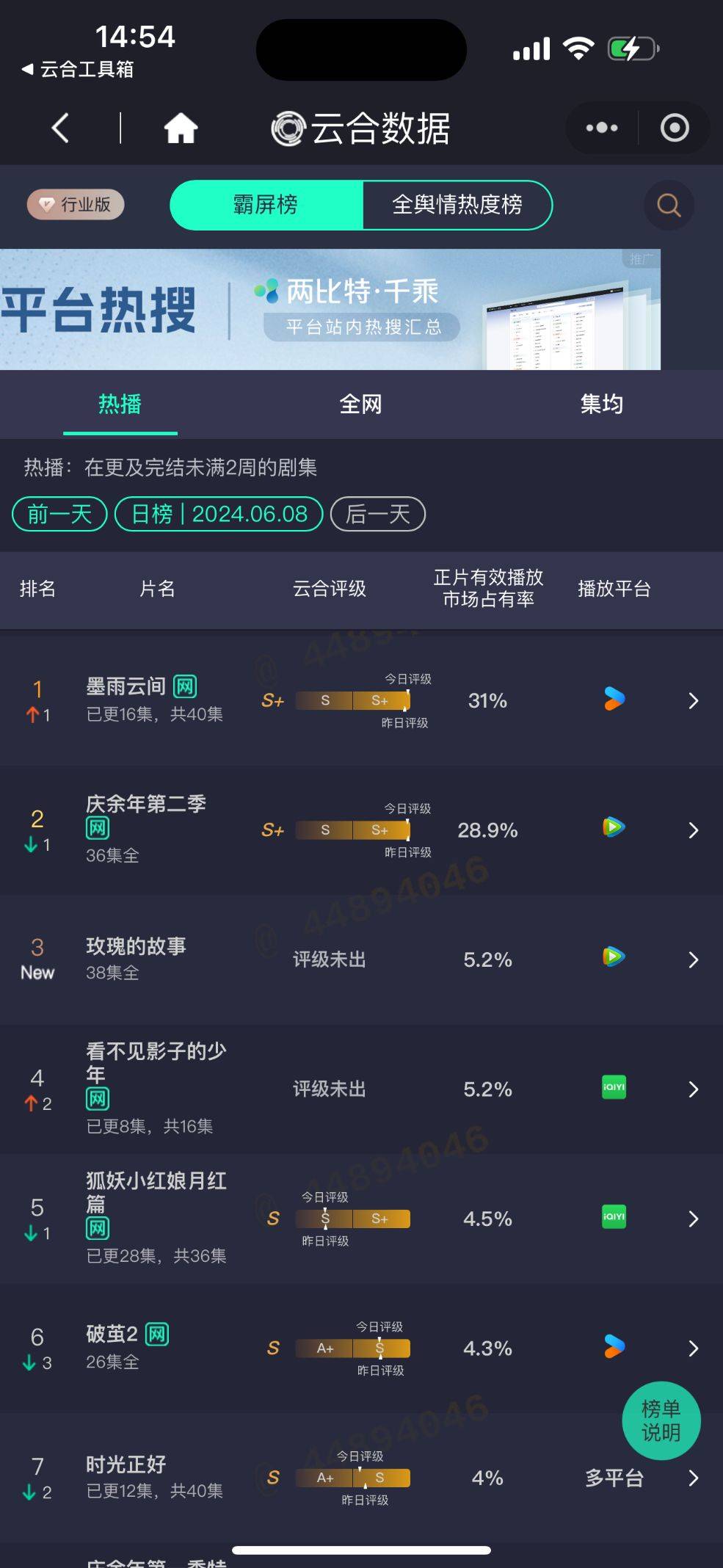Open details for 玫瑰的故事
This screenshot has height=1568, width=723.
(x=693, y=959)
